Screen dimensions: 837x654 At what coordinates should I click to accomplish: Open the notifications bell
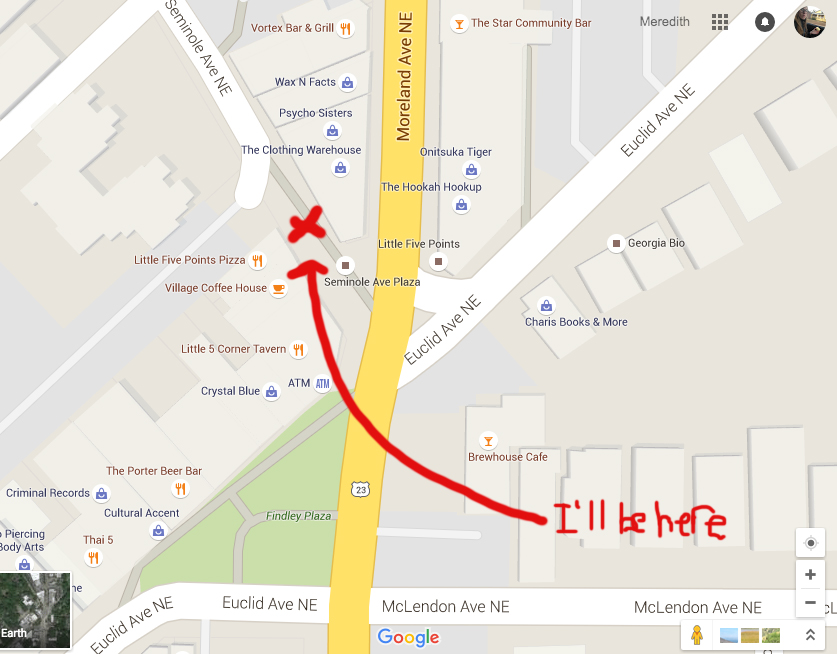pyautogui.click(x=765, y=22)
